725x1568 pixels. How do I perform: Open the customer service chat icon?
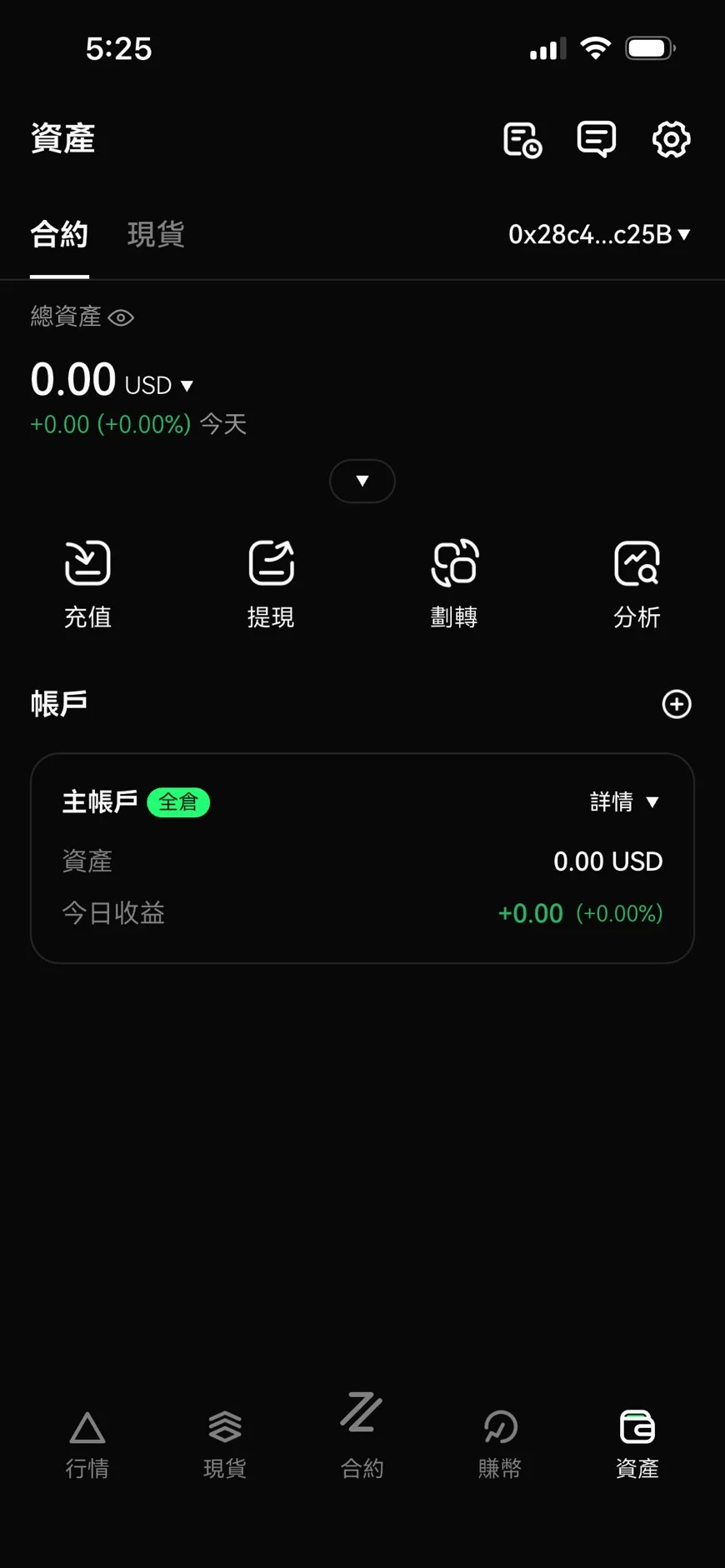pos(596,140)
